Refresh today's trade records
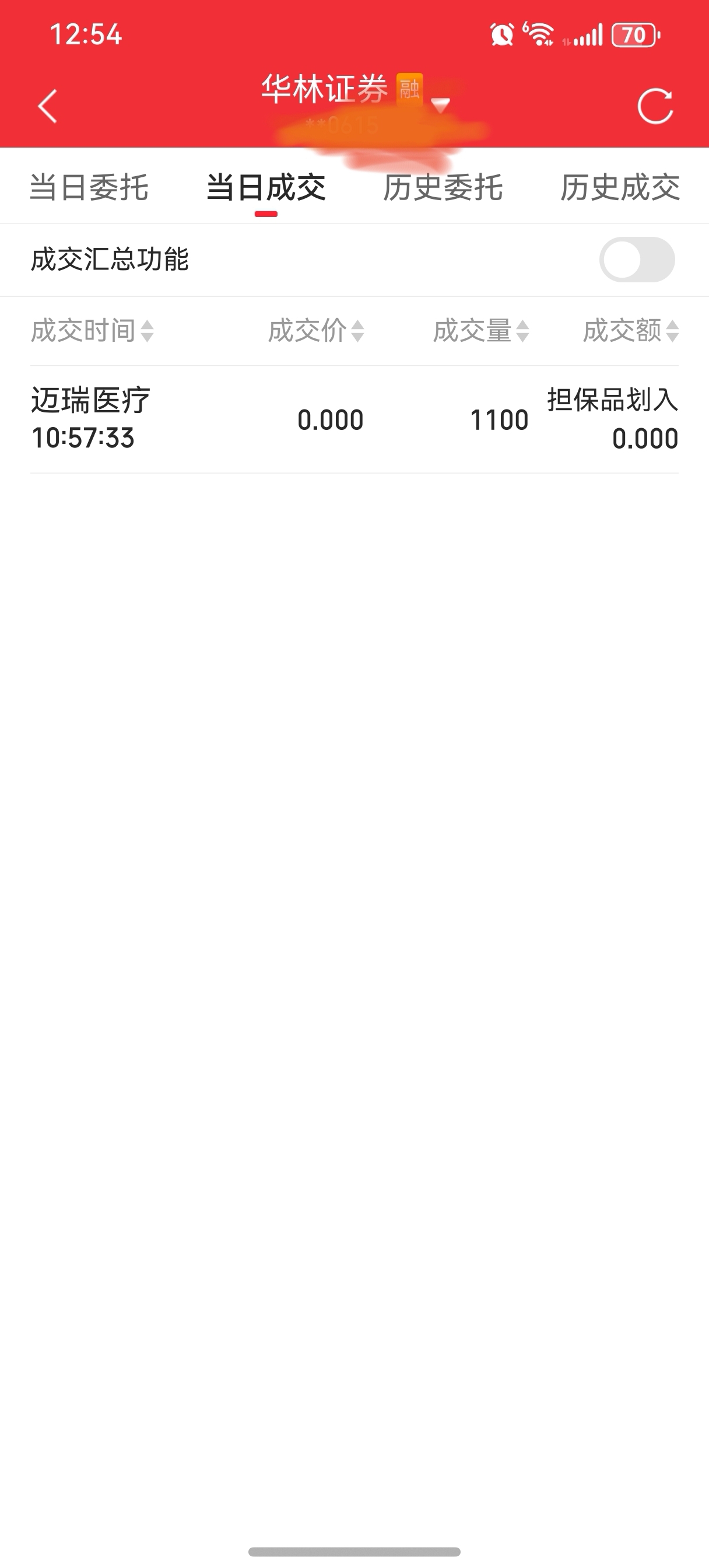 (655, 107)
